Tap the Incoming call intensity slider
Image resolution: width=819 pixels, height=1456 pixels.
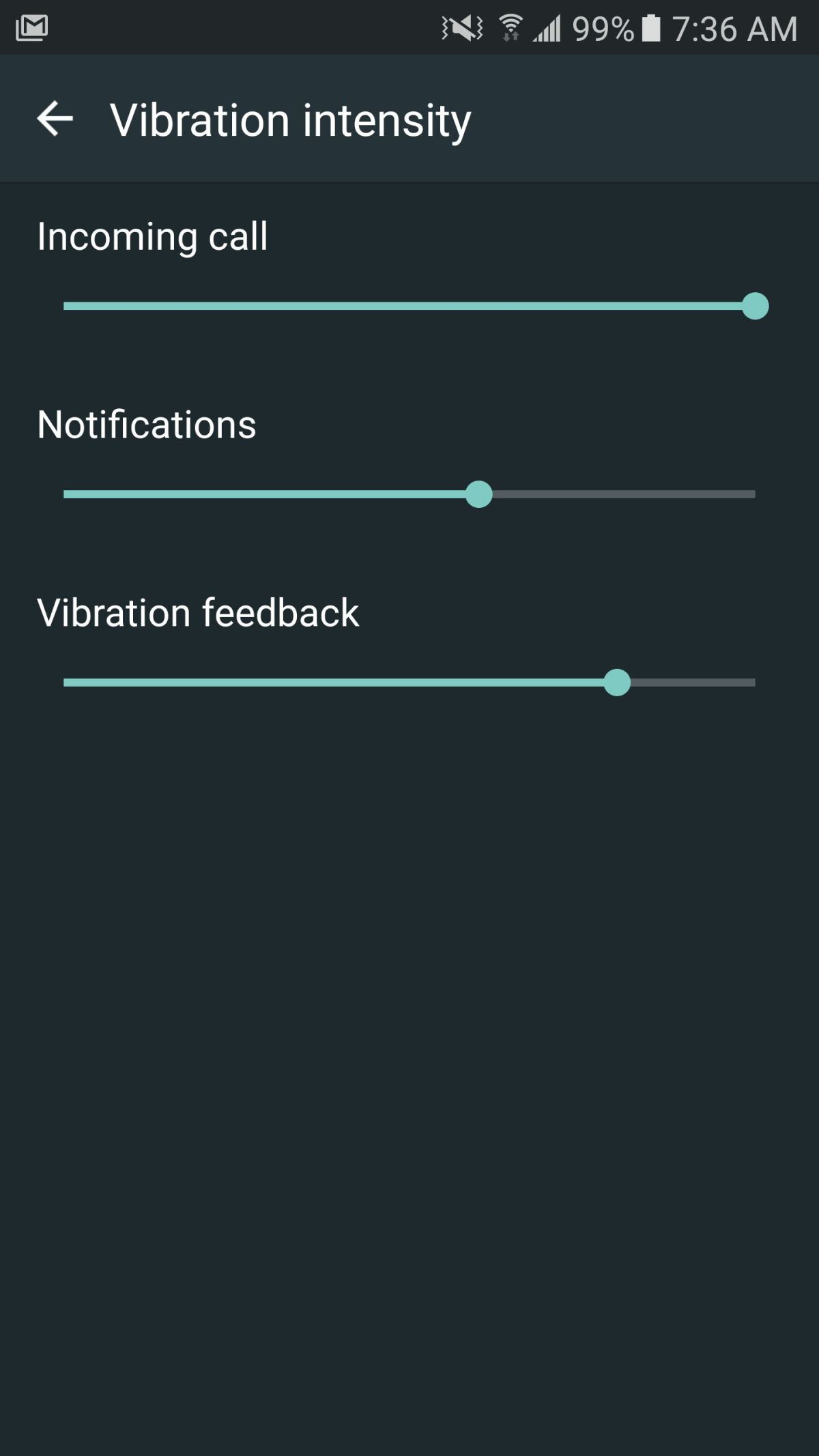[x=409, y=306]
